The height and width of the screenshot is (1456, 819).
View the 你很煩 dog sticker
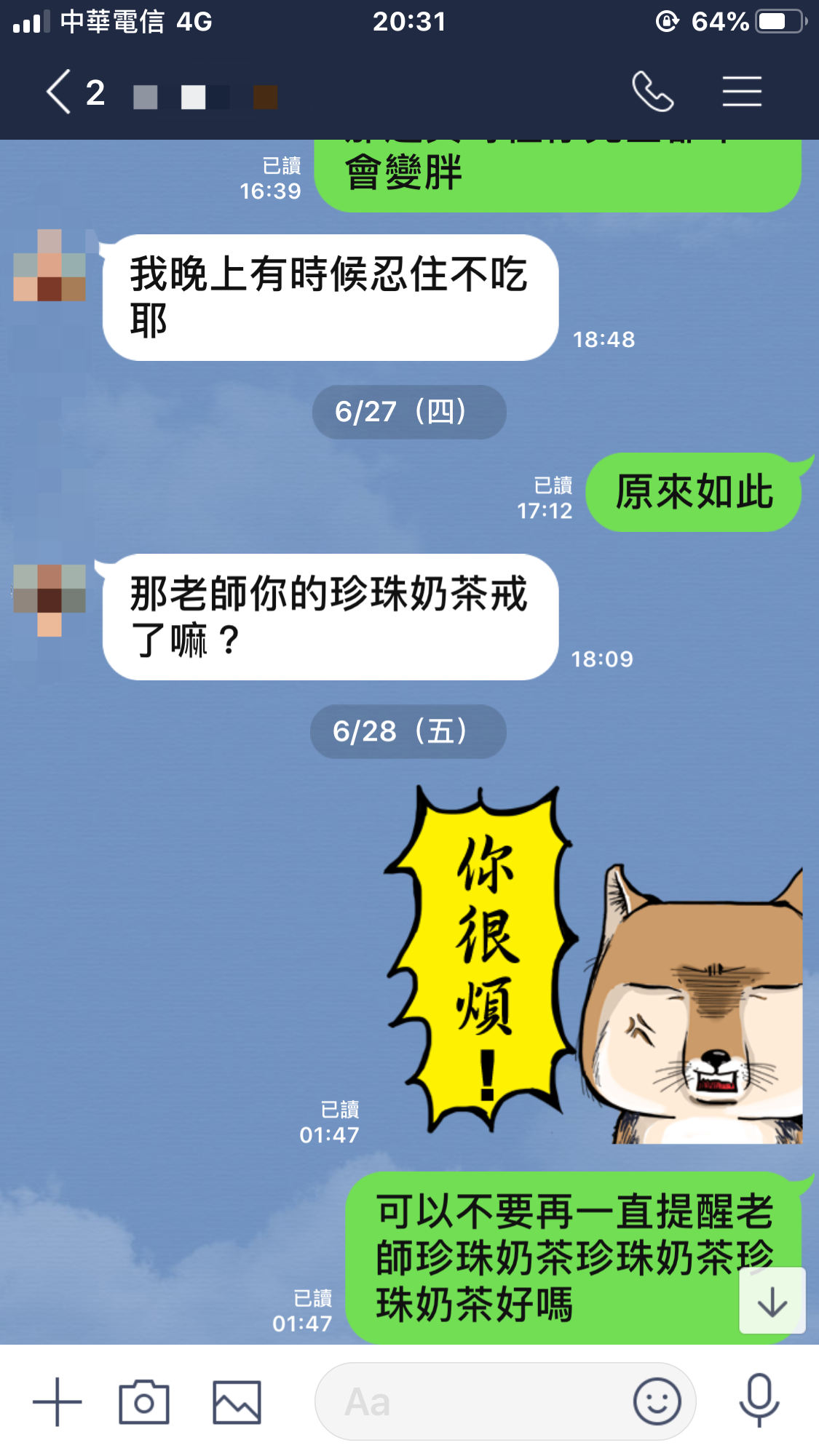(x=593, y=964)
